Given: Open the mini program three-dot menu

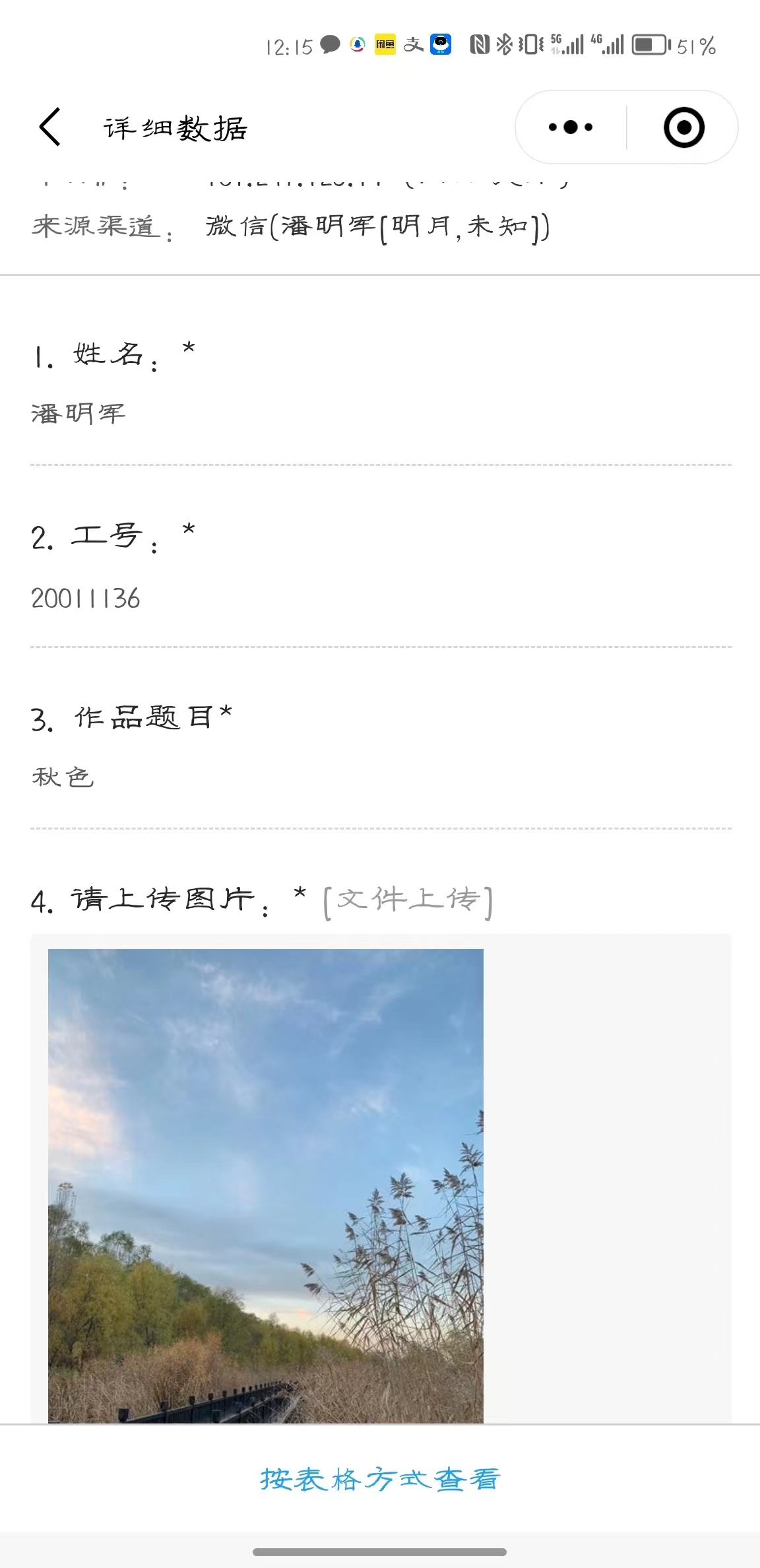Looking at the screenshot, I should (571, 127).
